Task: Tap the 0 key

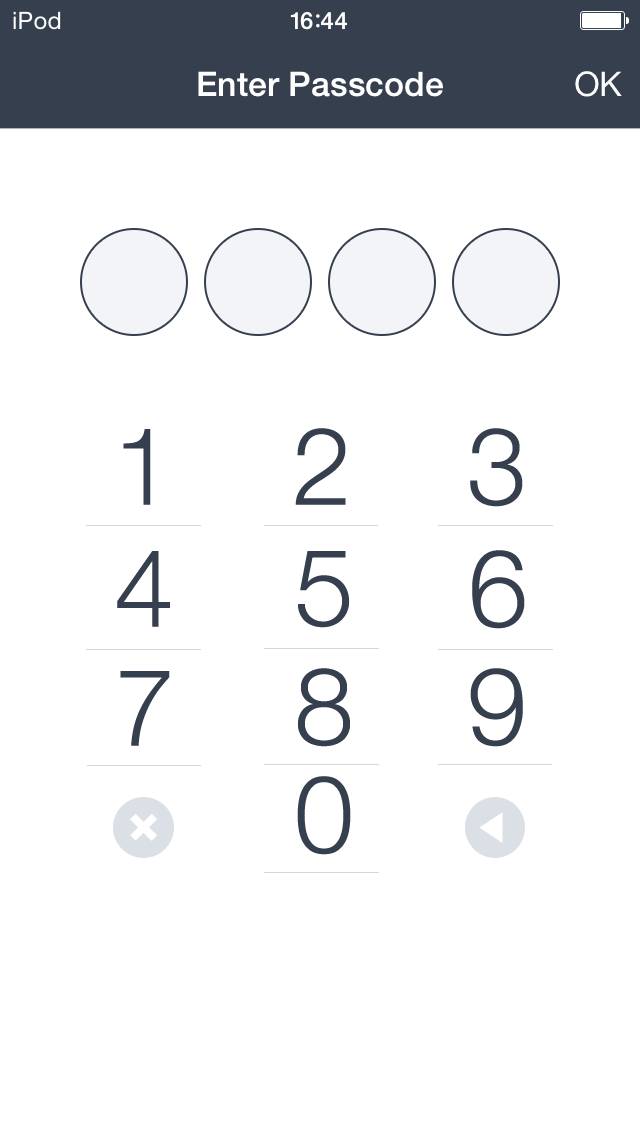Action: click(x=321, y=818)
